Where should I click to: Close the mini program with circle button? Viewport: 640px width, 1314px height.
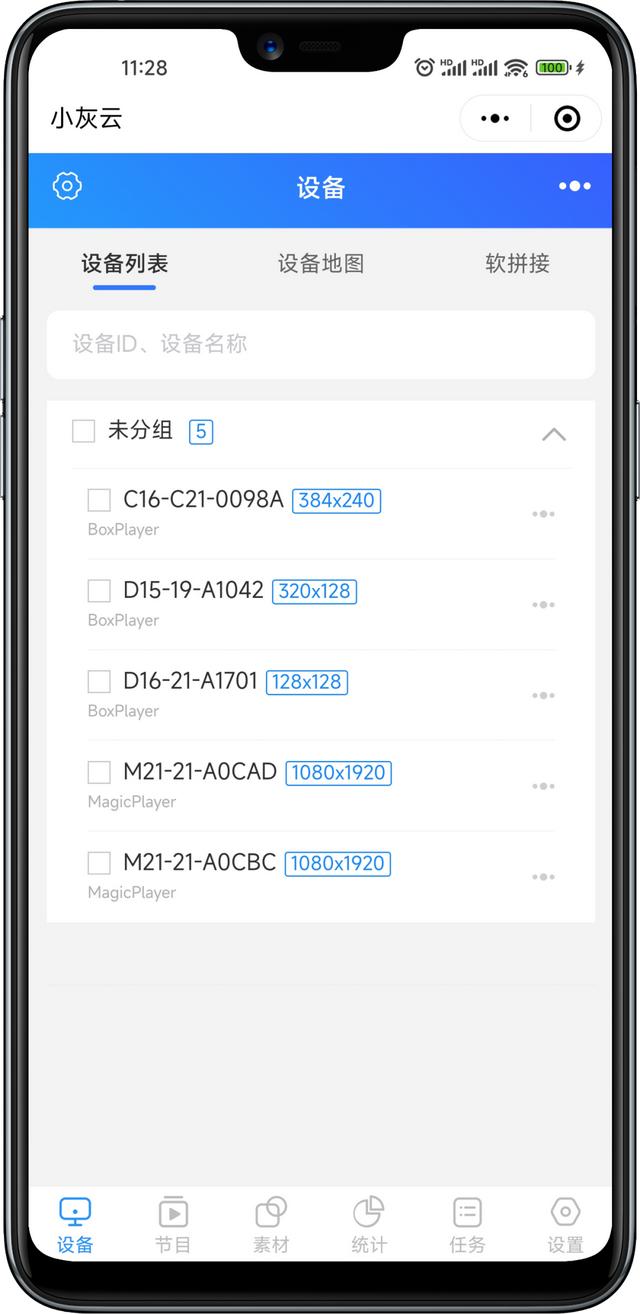[566, 119]
